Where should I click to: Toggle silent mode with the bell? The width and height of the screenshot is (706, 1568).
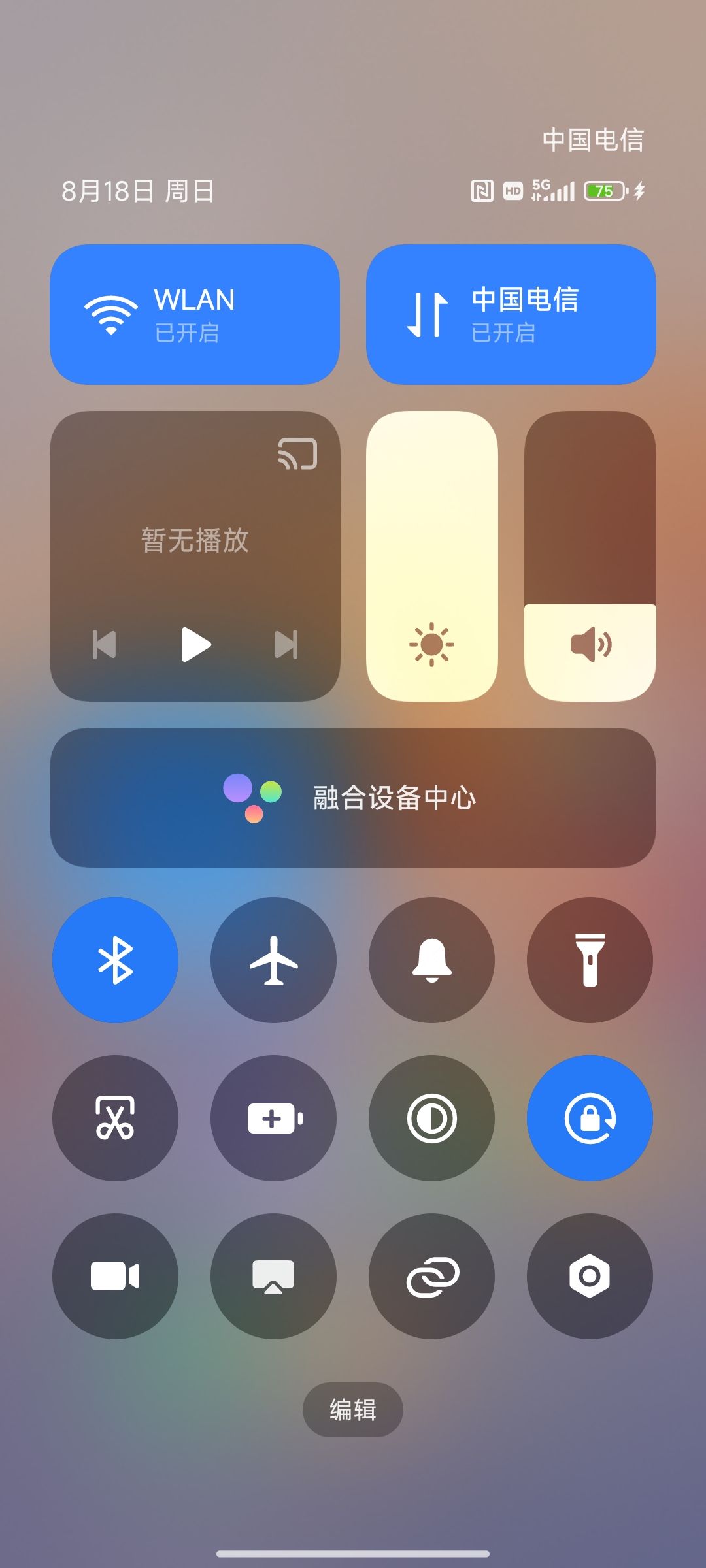point(431,959)
